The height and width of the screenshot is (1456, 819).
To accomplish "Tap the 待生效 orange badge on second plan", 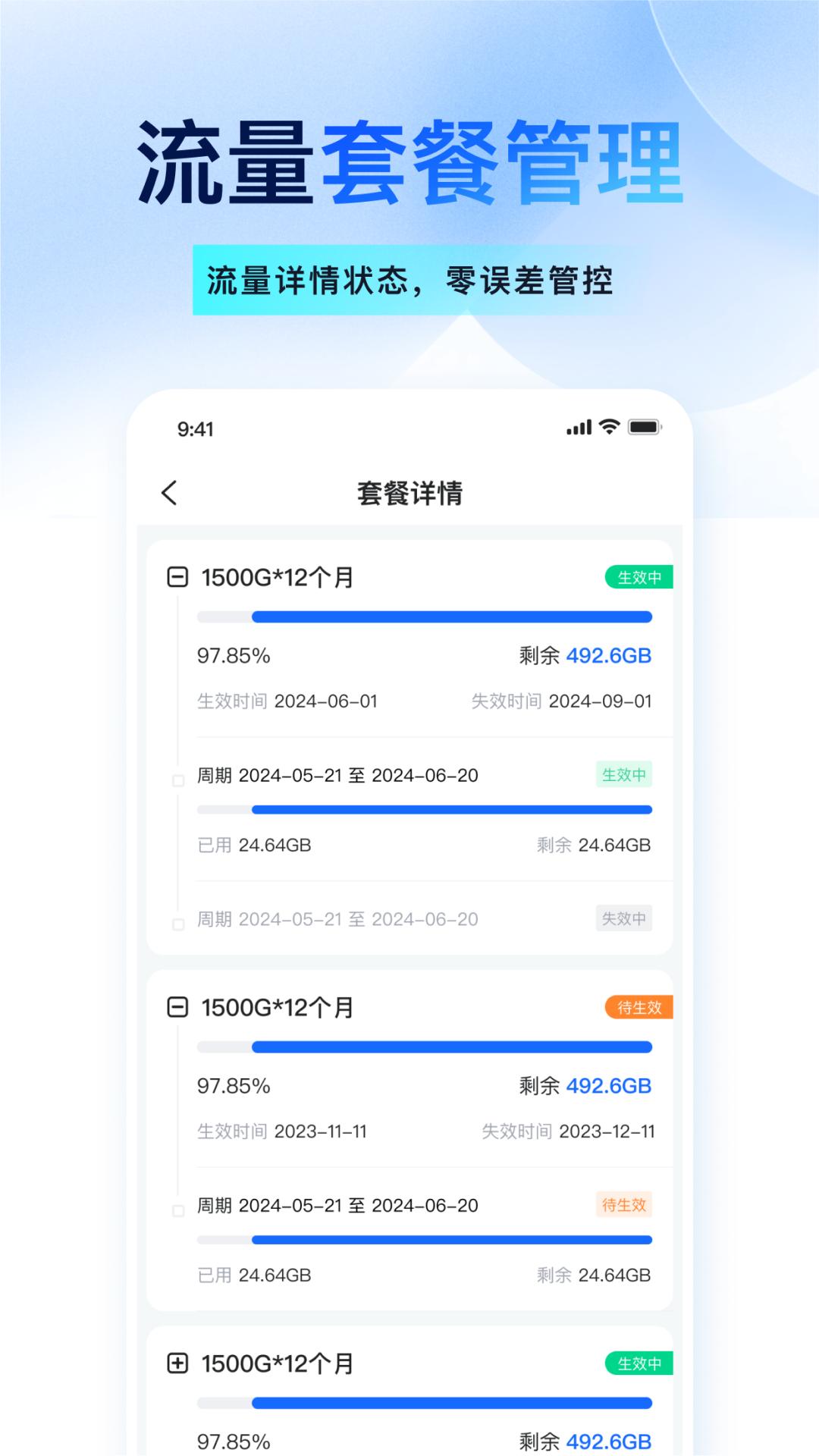I will point(639,1007).
